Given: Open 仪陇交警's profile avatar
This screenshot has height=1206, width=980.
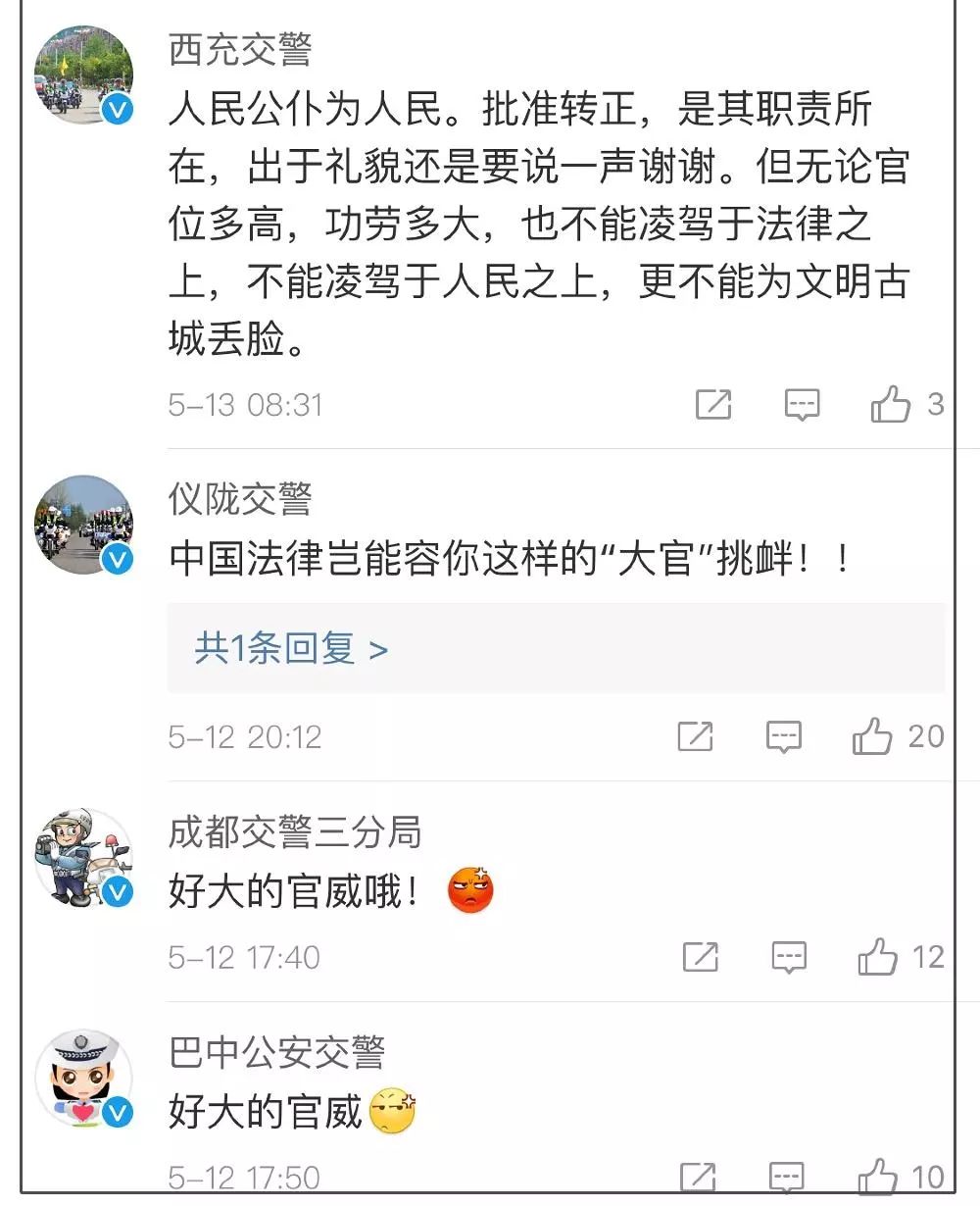Looking at the screenshot, I should coord(83,526).
